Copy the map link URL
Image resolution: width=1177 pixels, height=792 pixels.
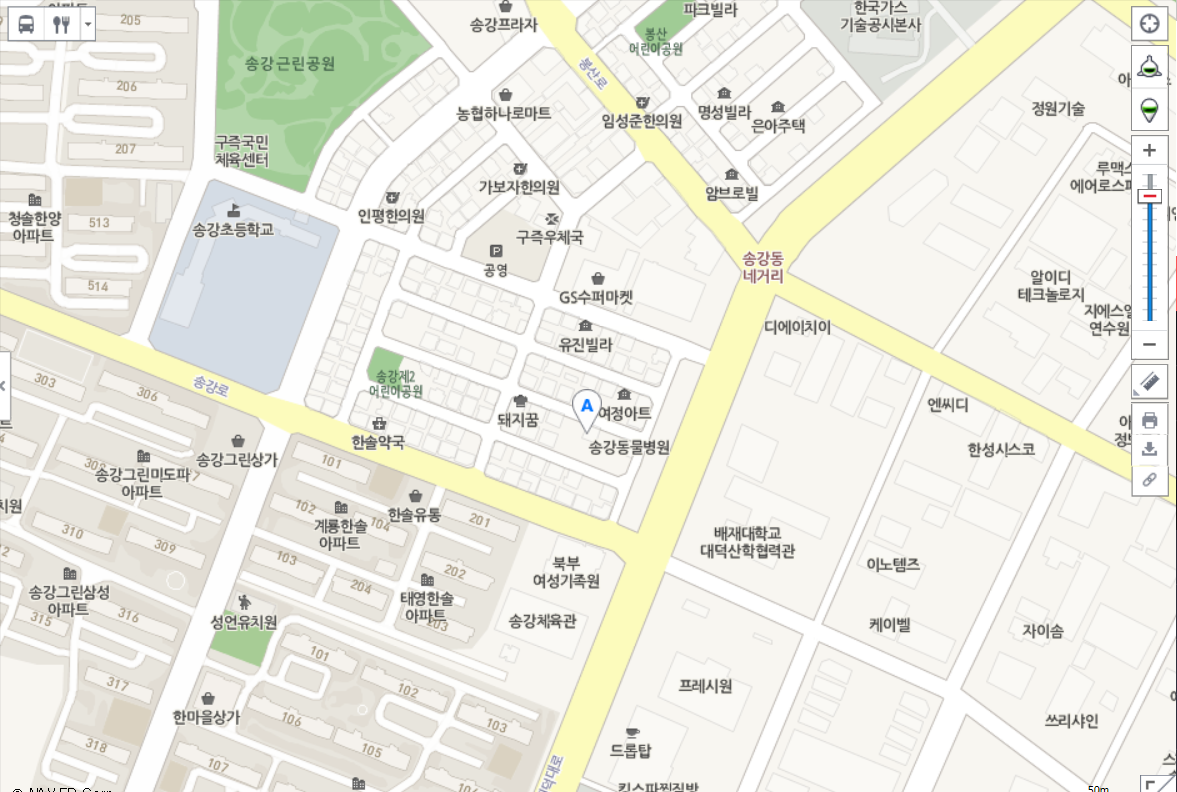(x=1149, y=480)
